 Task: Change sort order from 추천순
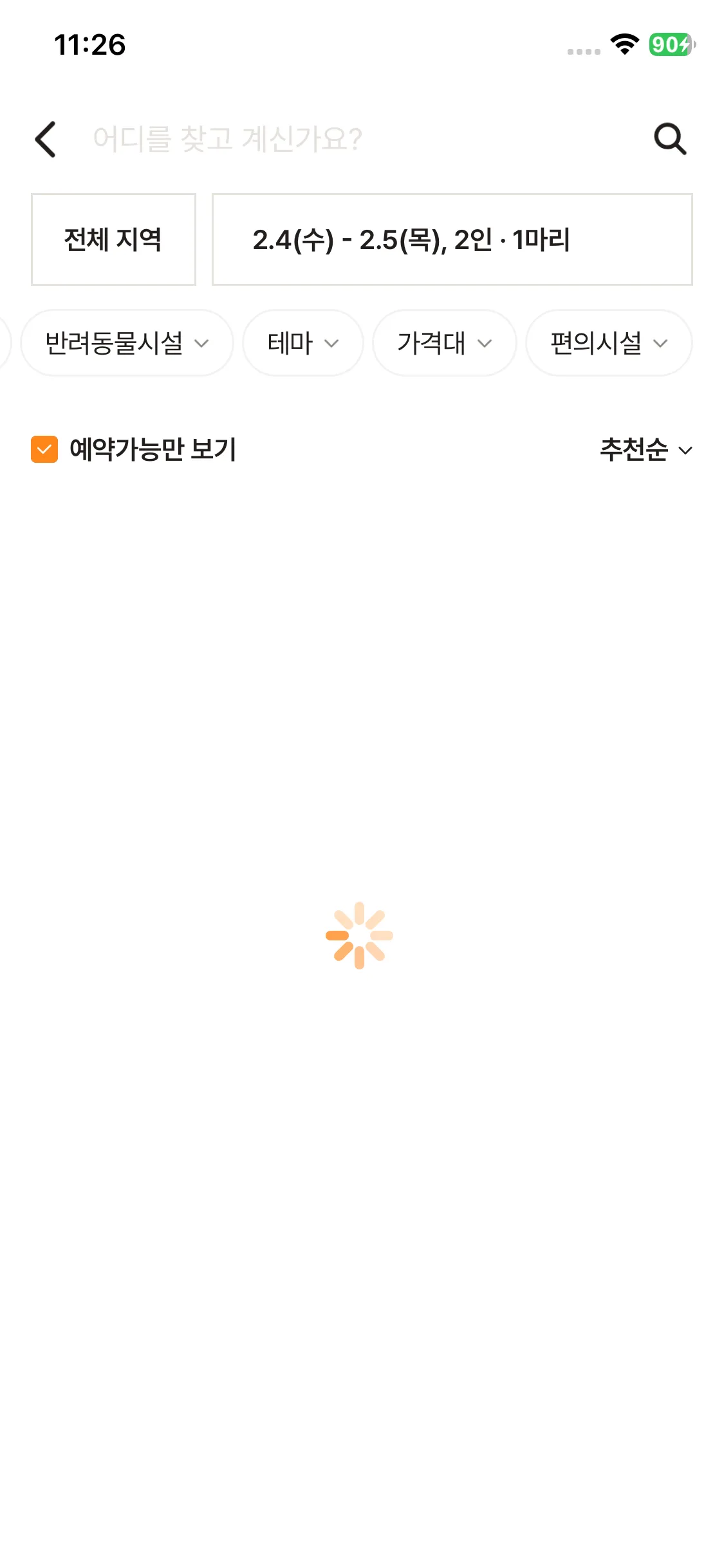point(645,449)
